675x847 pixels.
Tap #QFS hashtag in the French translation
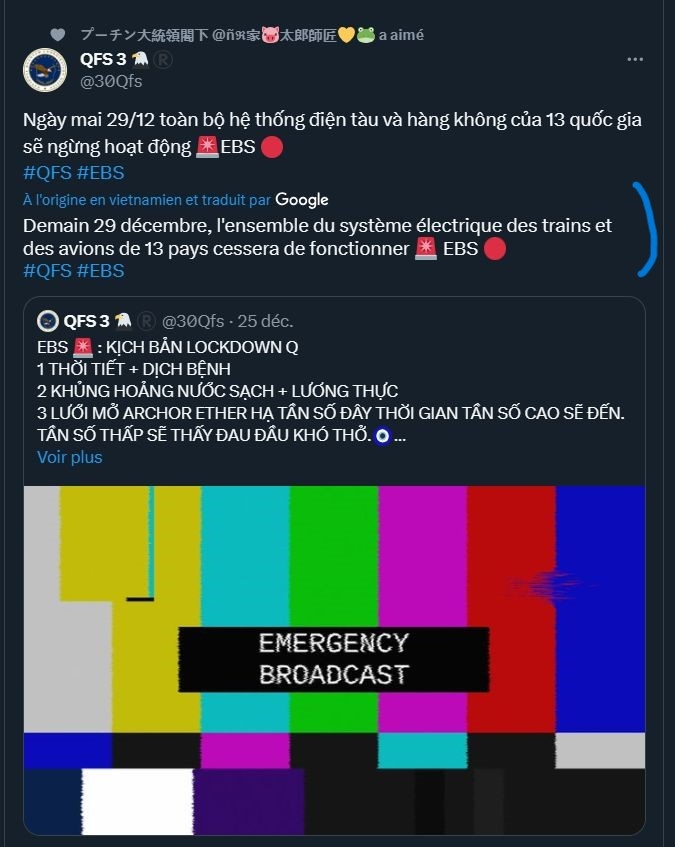point(47,270)
